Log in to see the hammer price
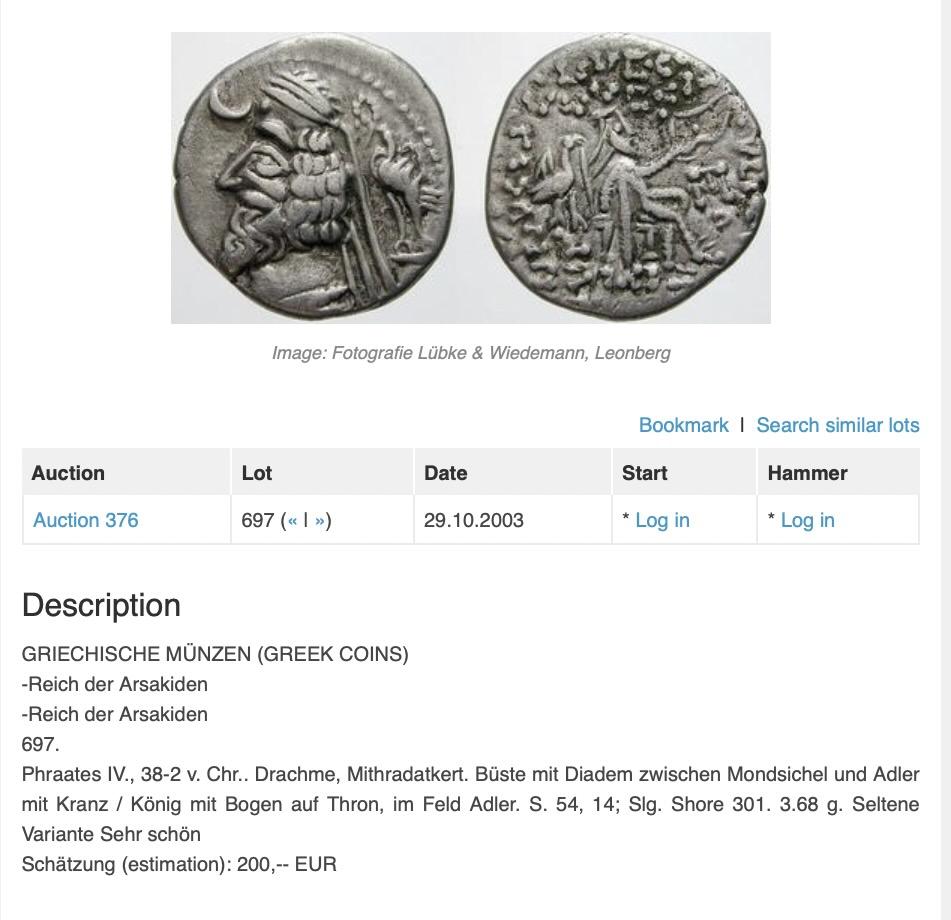Image resolution: width=951 pixels, height=920 pixels. tap(807, 520)
